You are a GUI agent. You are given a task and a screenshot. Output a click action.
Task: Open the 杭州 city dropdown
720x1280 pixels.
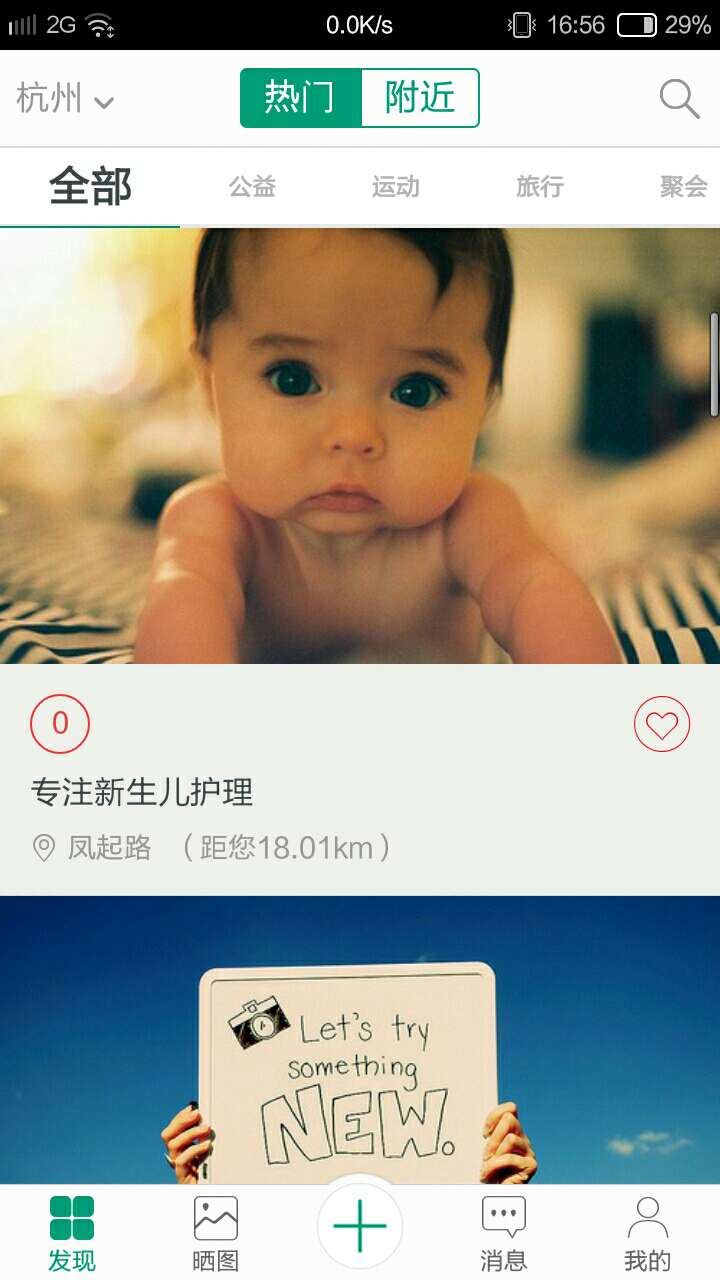[65, 99]
